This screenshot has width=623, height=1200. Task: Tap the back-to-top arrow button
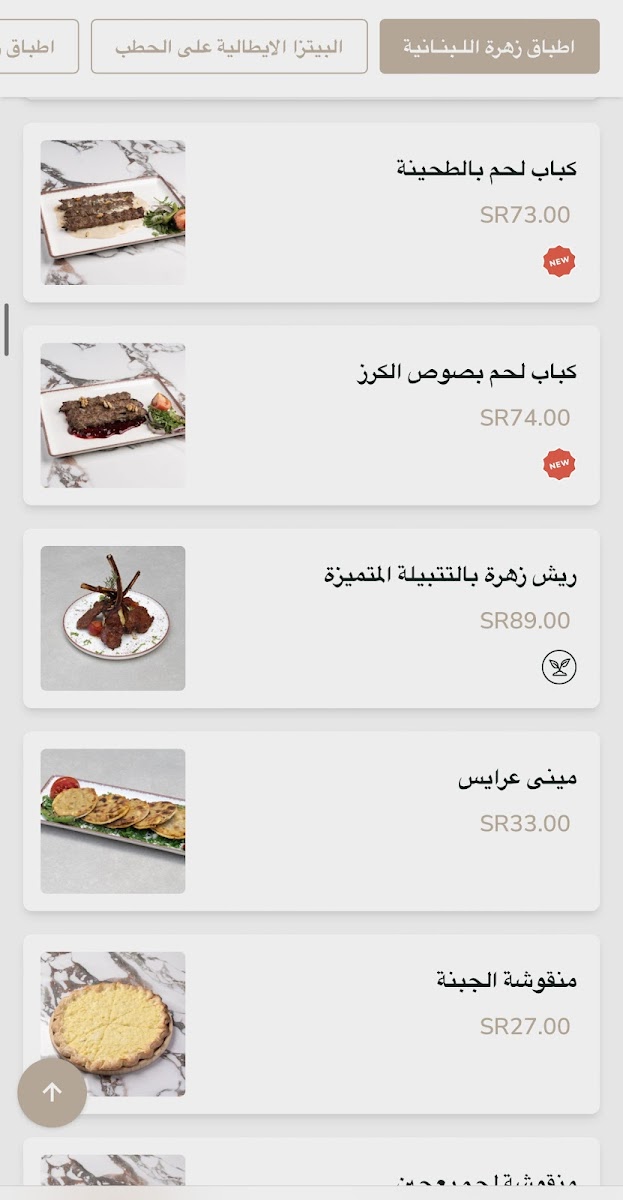pos(52,1093)
